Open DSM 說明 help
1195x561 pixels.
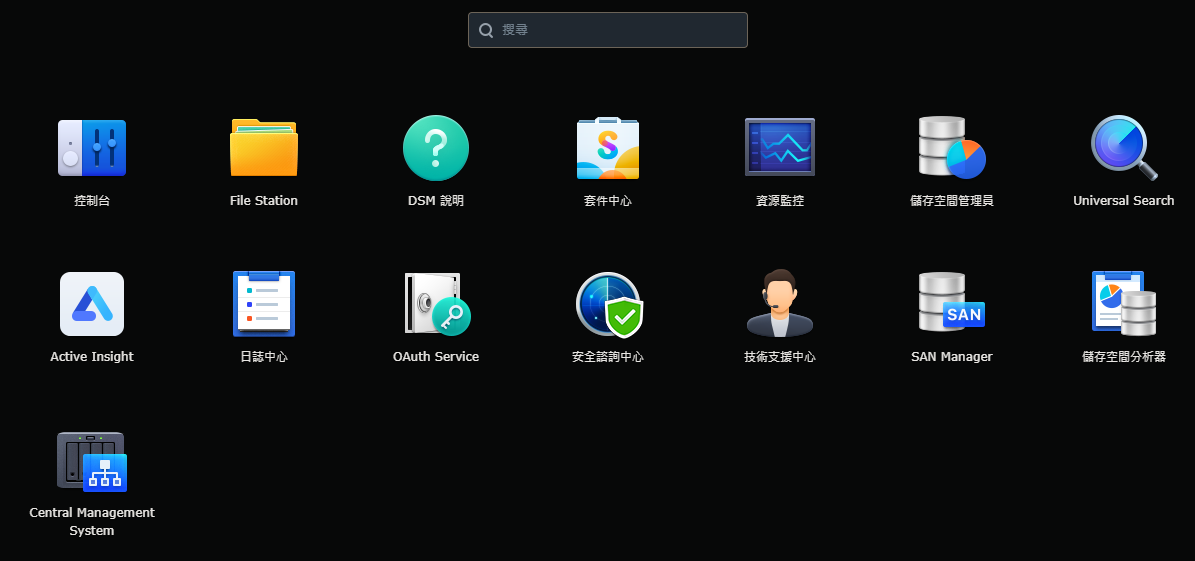[436, 148]
